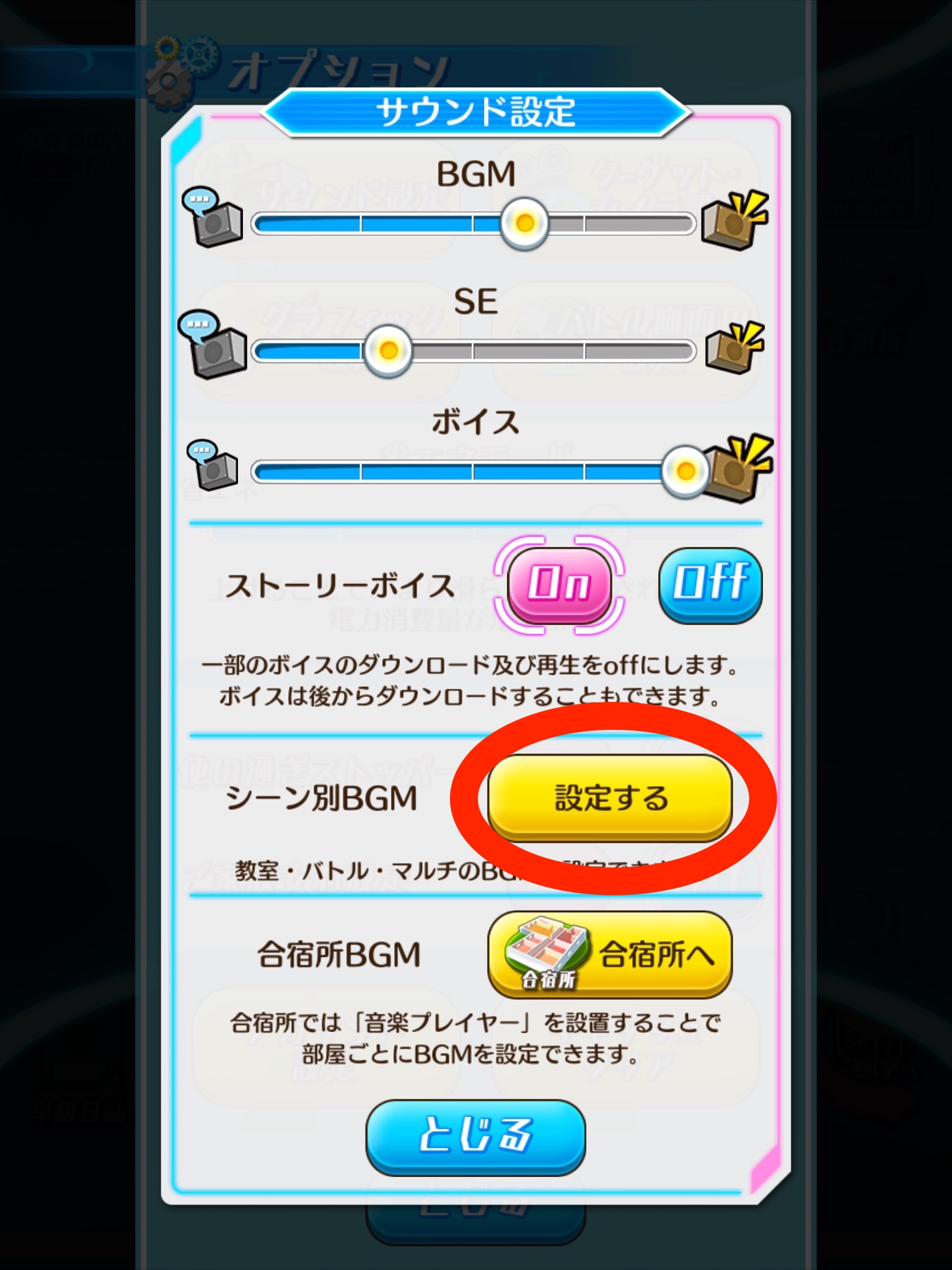Turn story voice Off

(x=710, y=585)
